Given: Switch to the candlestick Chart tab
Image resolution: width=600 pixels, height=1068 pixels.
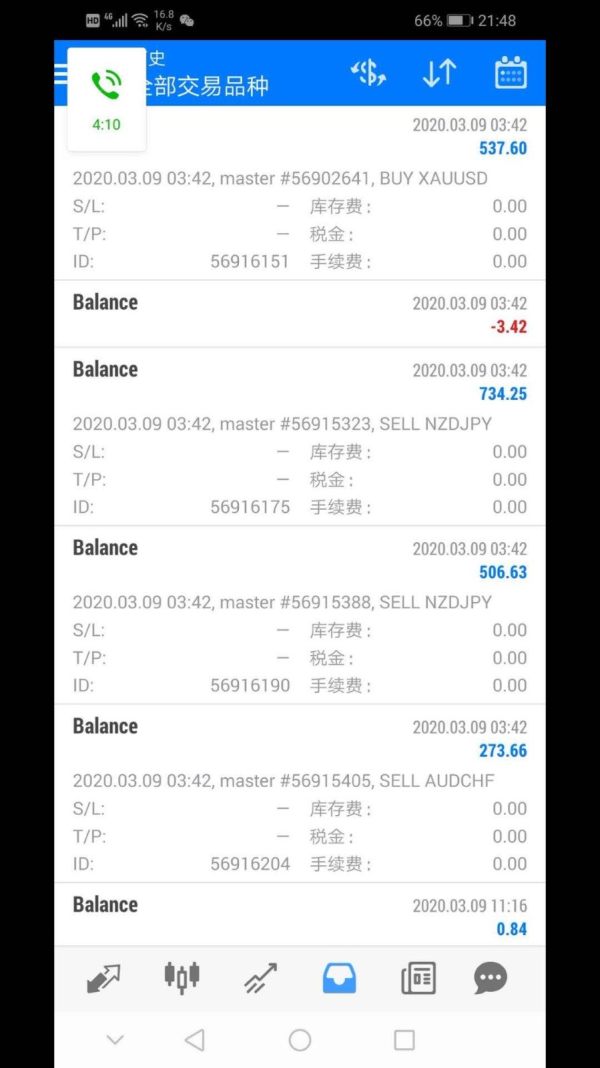Looking at the screenshot, I should [x=182, y=977].
